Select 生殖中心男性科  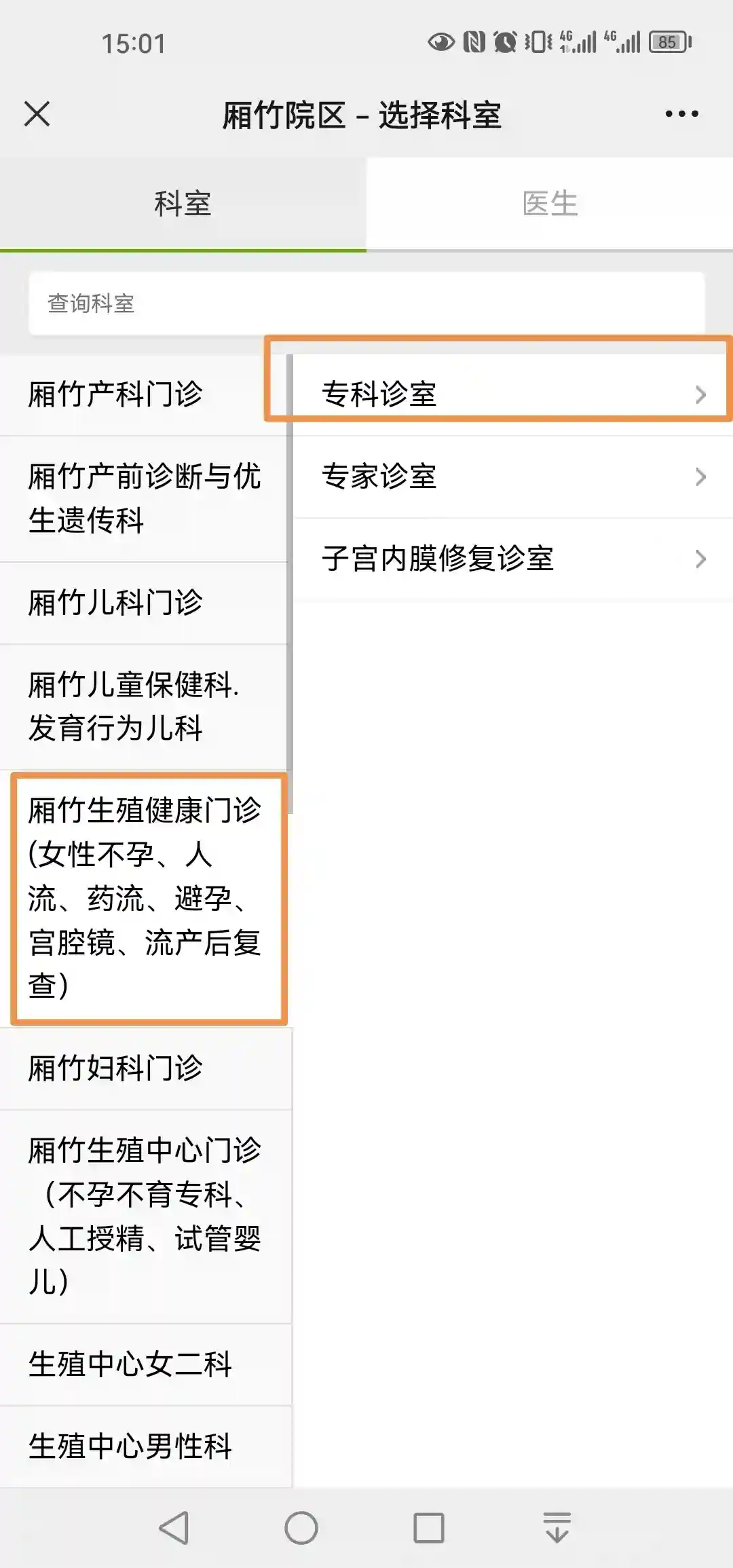(144, 1446)
